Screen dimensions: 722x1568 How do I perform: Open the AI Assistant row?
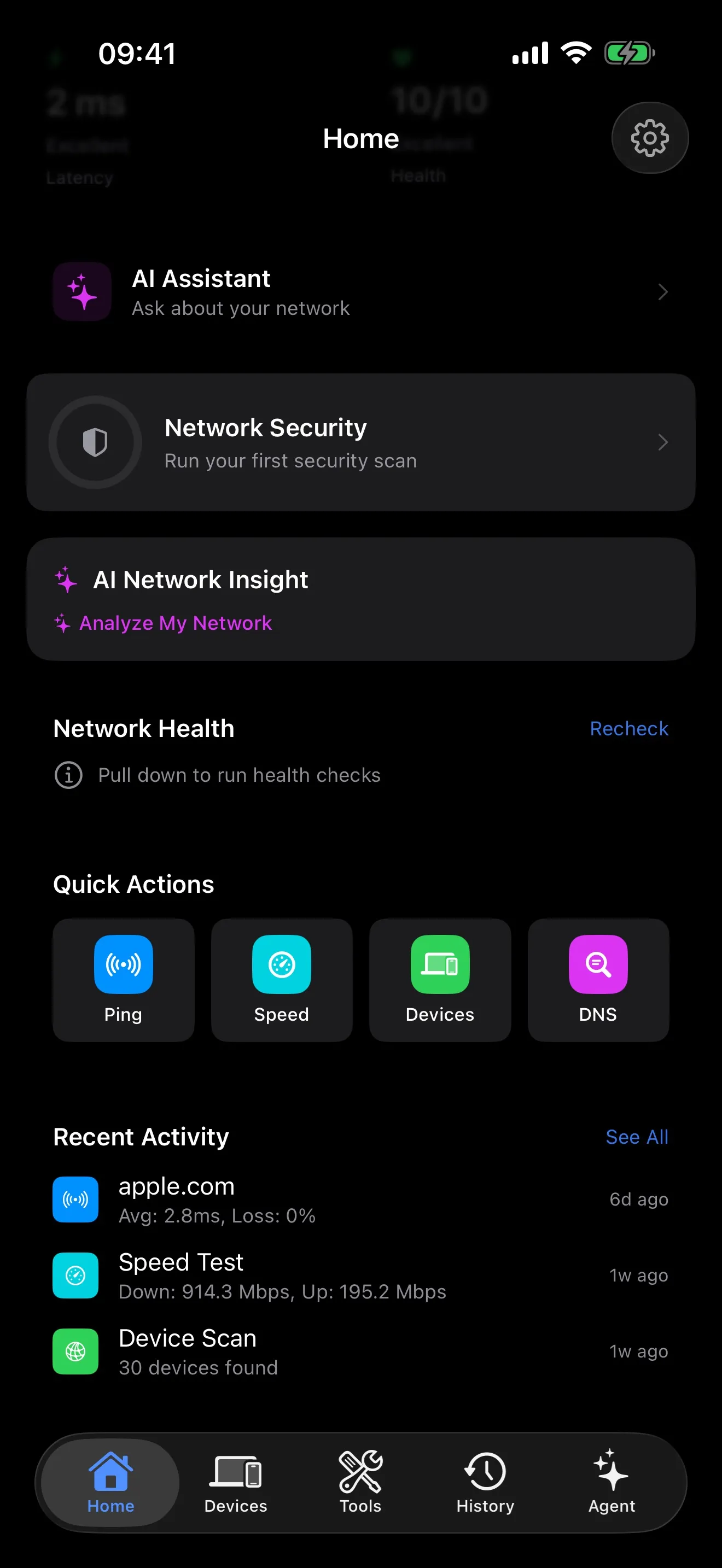[360, 292]
